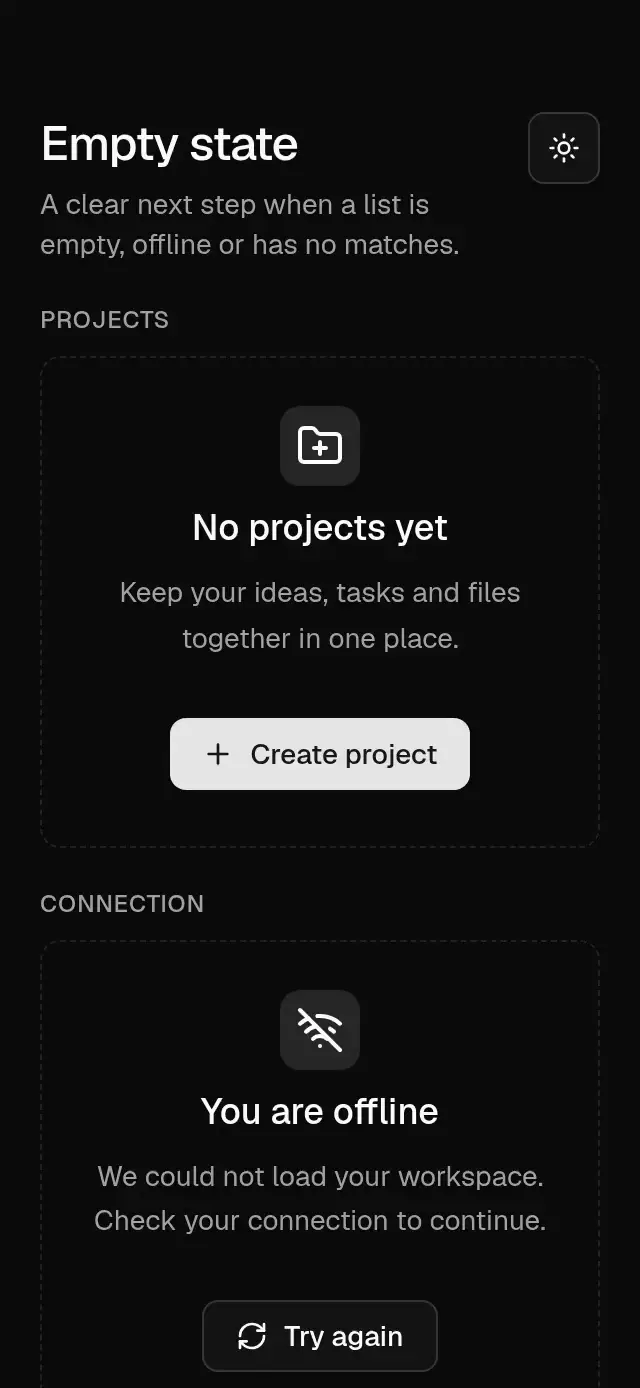Screen dimensions: 640x1388
Task: Retry connection with Try again
Action: pyautogui.click(x=320, y=1336)
